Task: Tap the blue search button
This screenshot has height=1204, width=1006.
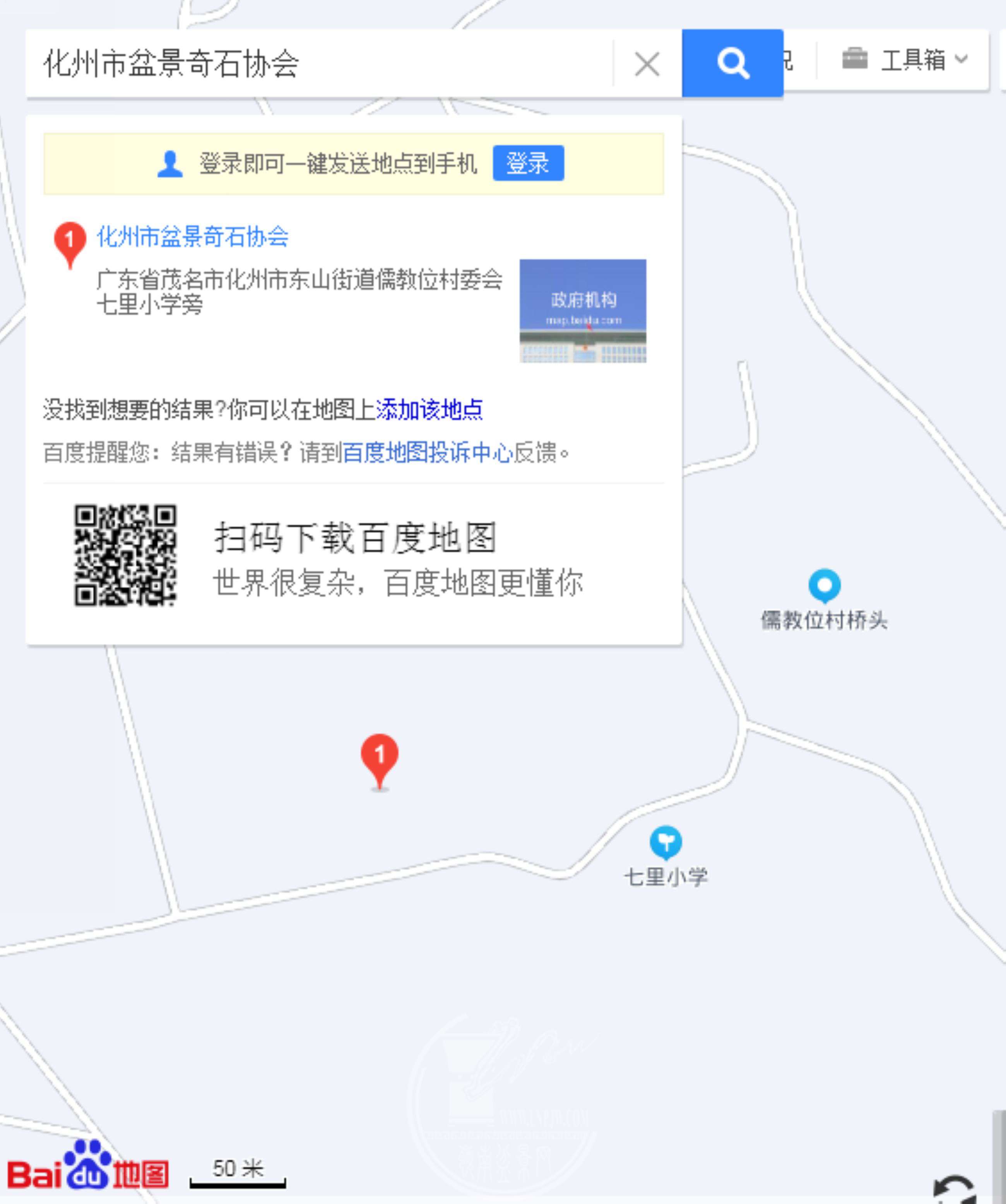Action: point(732,63)
